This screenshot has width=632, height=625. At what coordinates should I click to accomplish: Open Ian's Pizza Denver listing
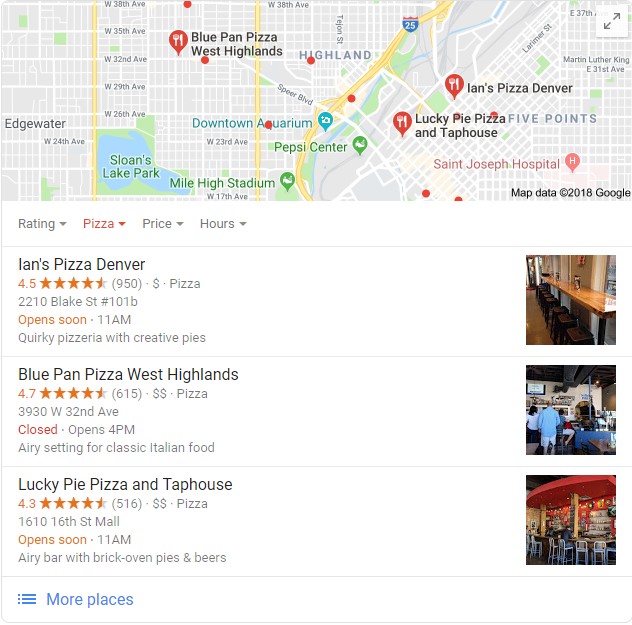coord(82,265)
